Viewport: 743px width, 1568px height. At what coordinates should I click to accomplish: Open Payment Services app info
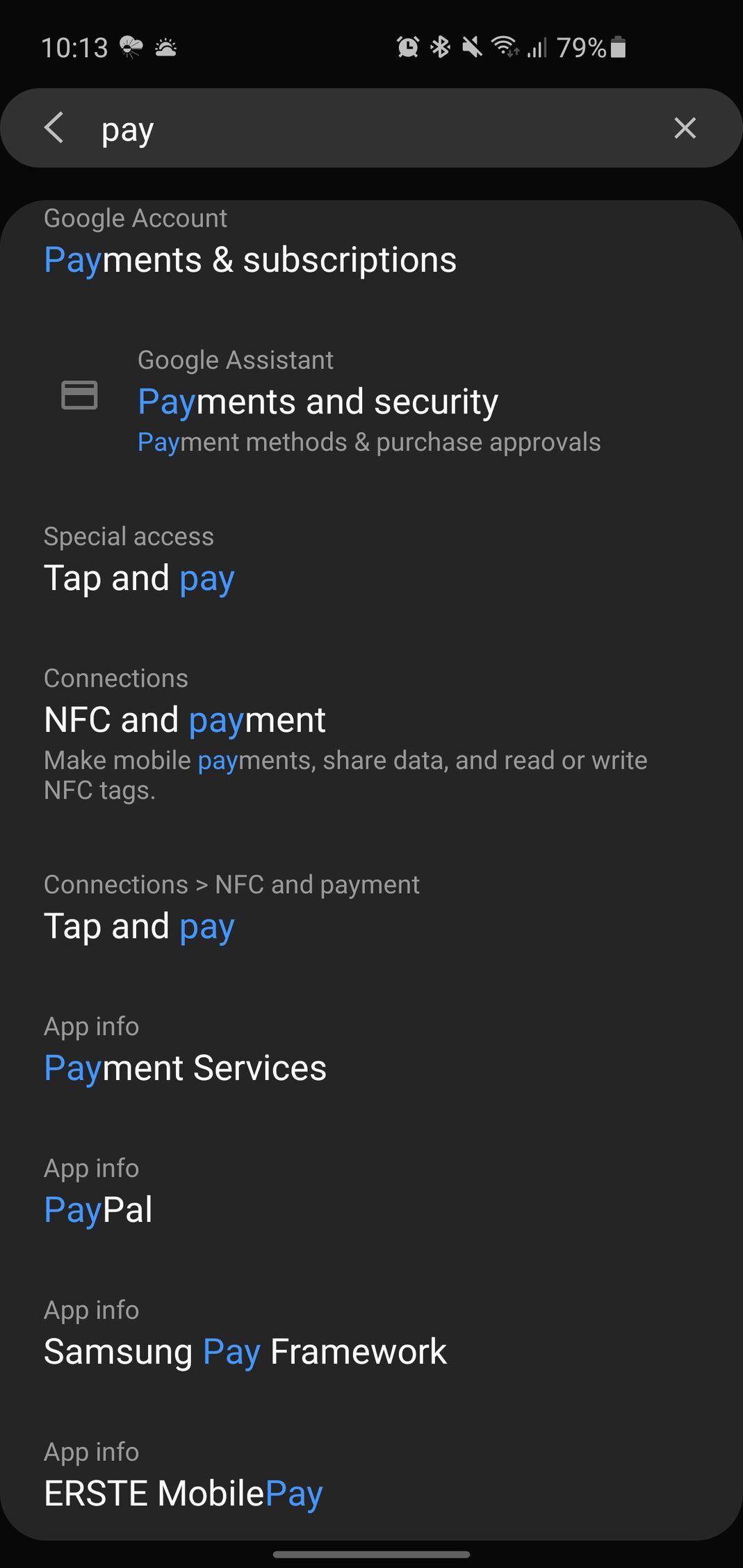click(x=371, y=1050)
